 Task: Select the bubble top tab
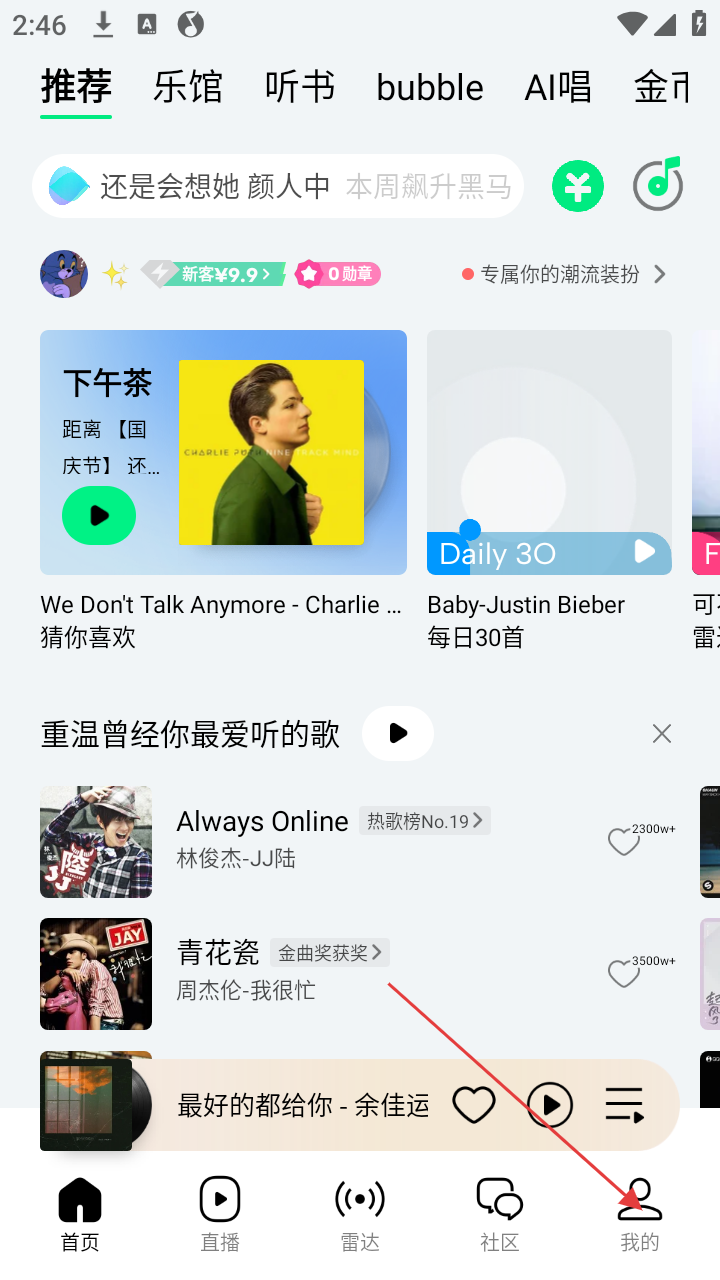[x=430, y=88]
